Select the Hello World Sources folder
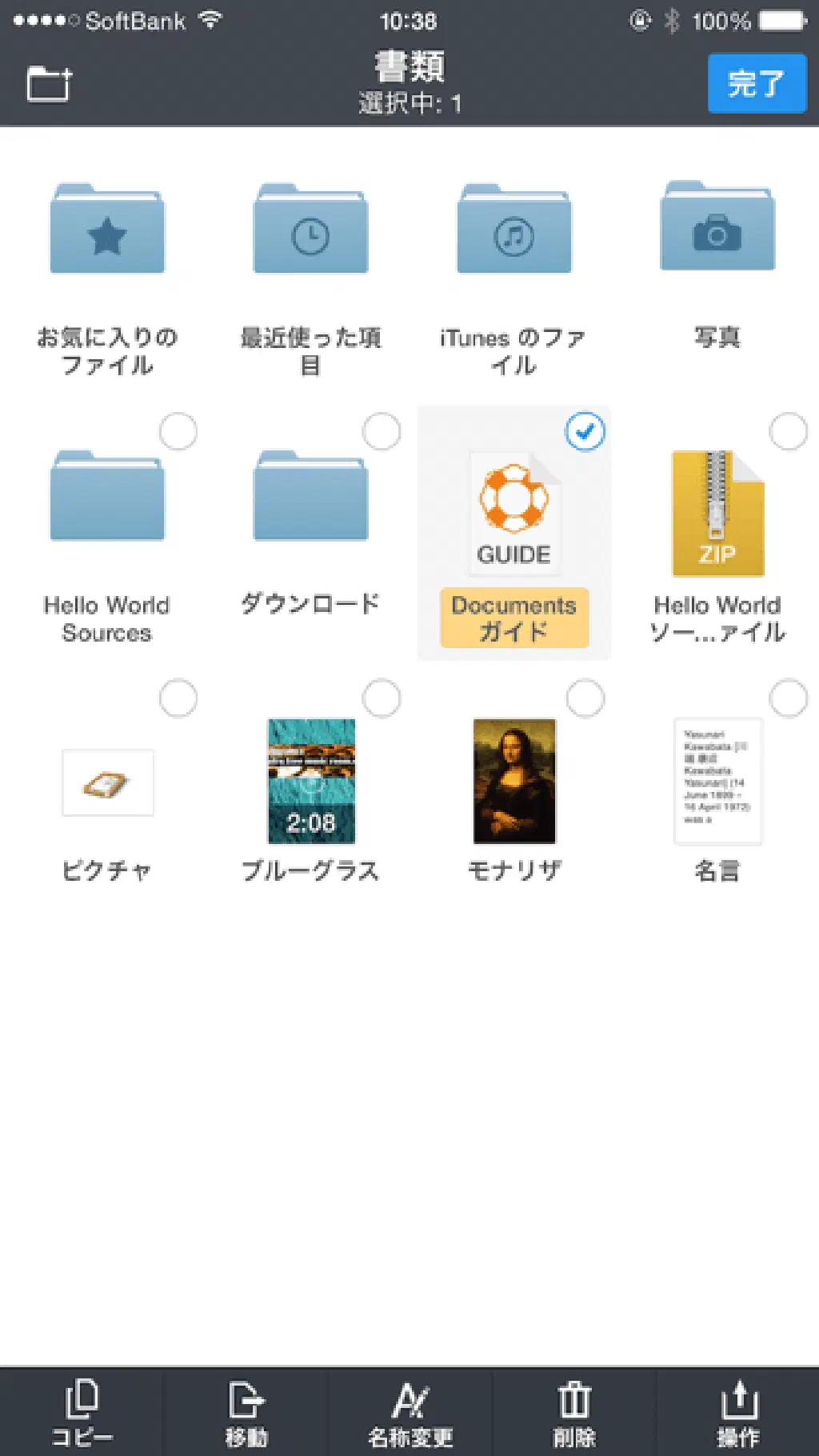 coord(178,432)
